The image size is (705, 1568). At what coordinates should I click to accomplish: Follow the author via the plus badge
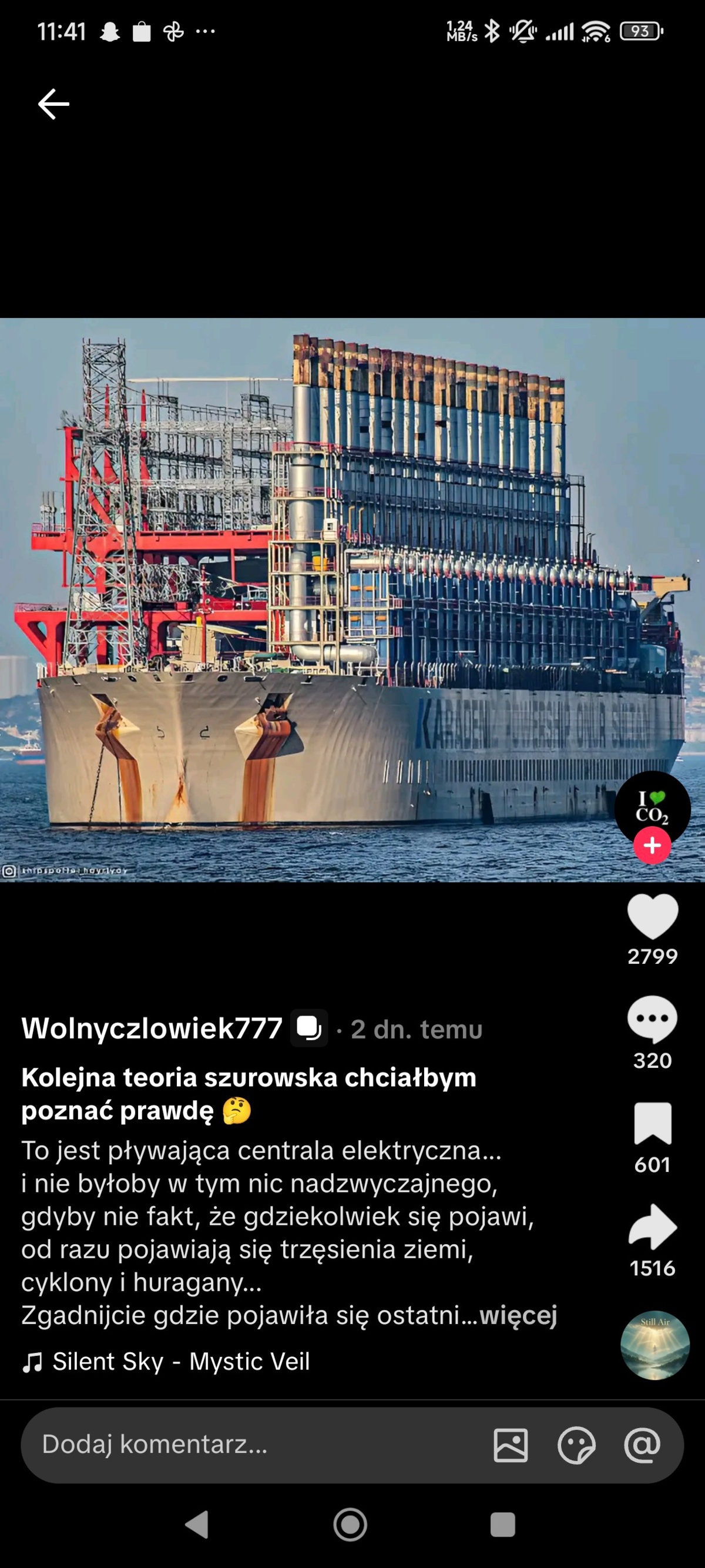(652, 846)
